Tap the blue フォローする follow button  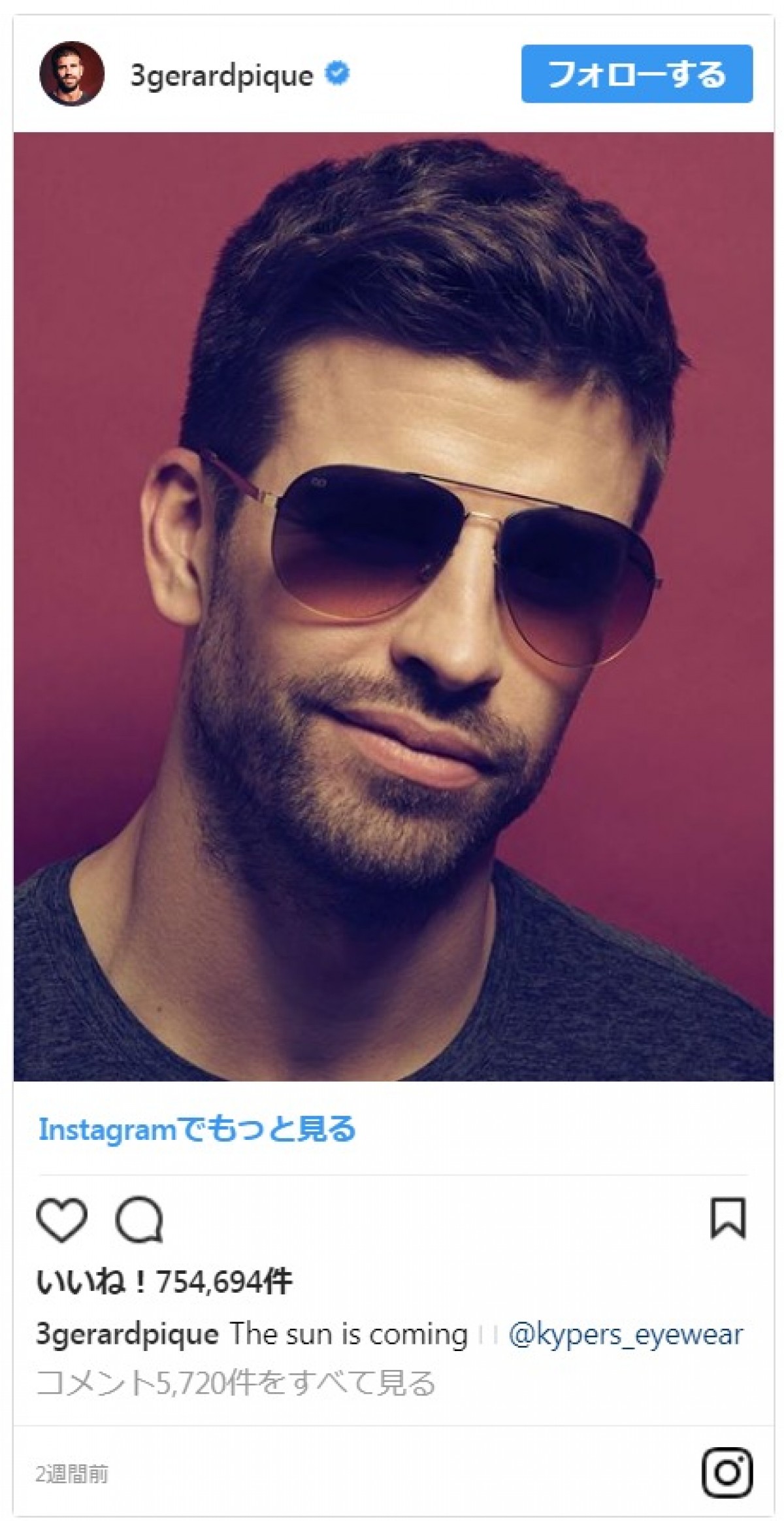coord(636,74)
